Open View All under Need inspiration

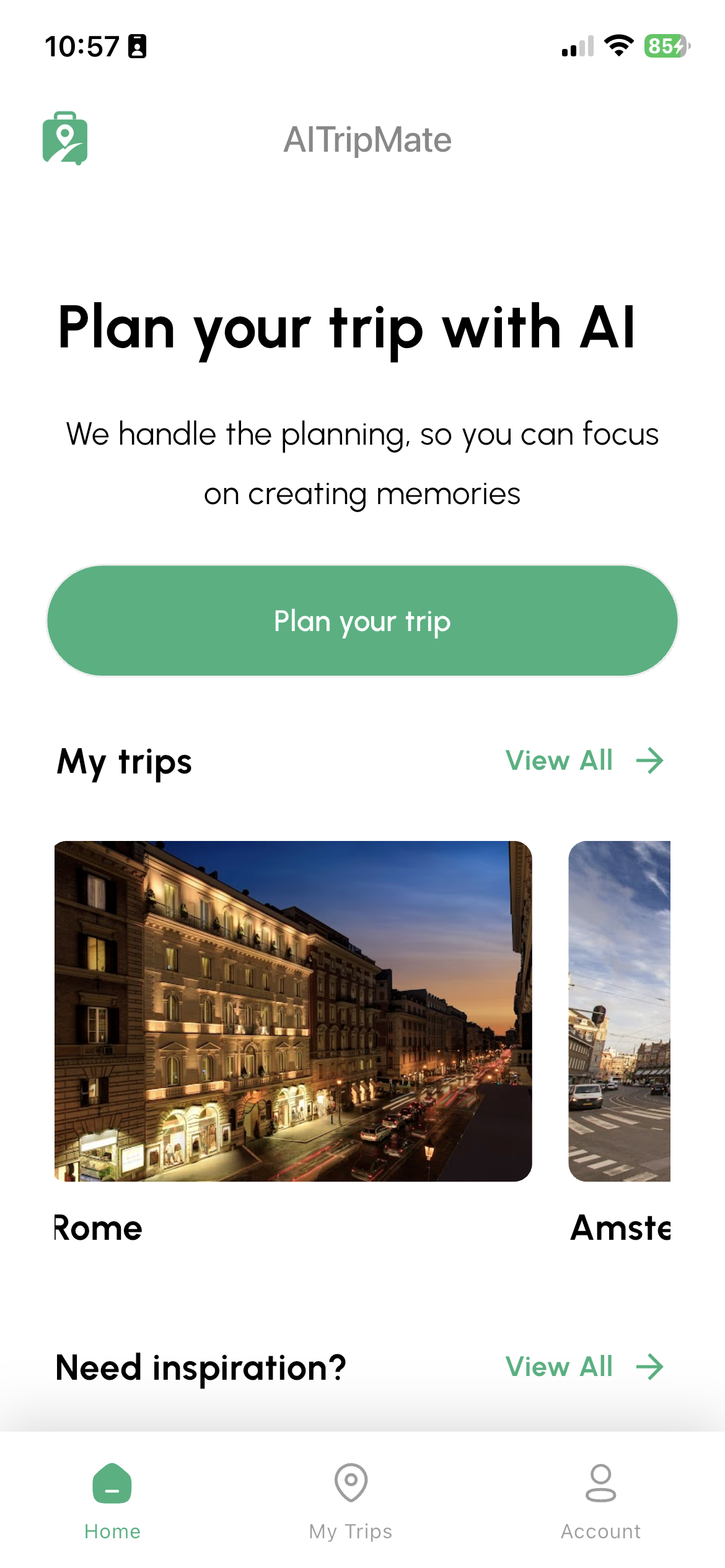(x=558, y=1366)
